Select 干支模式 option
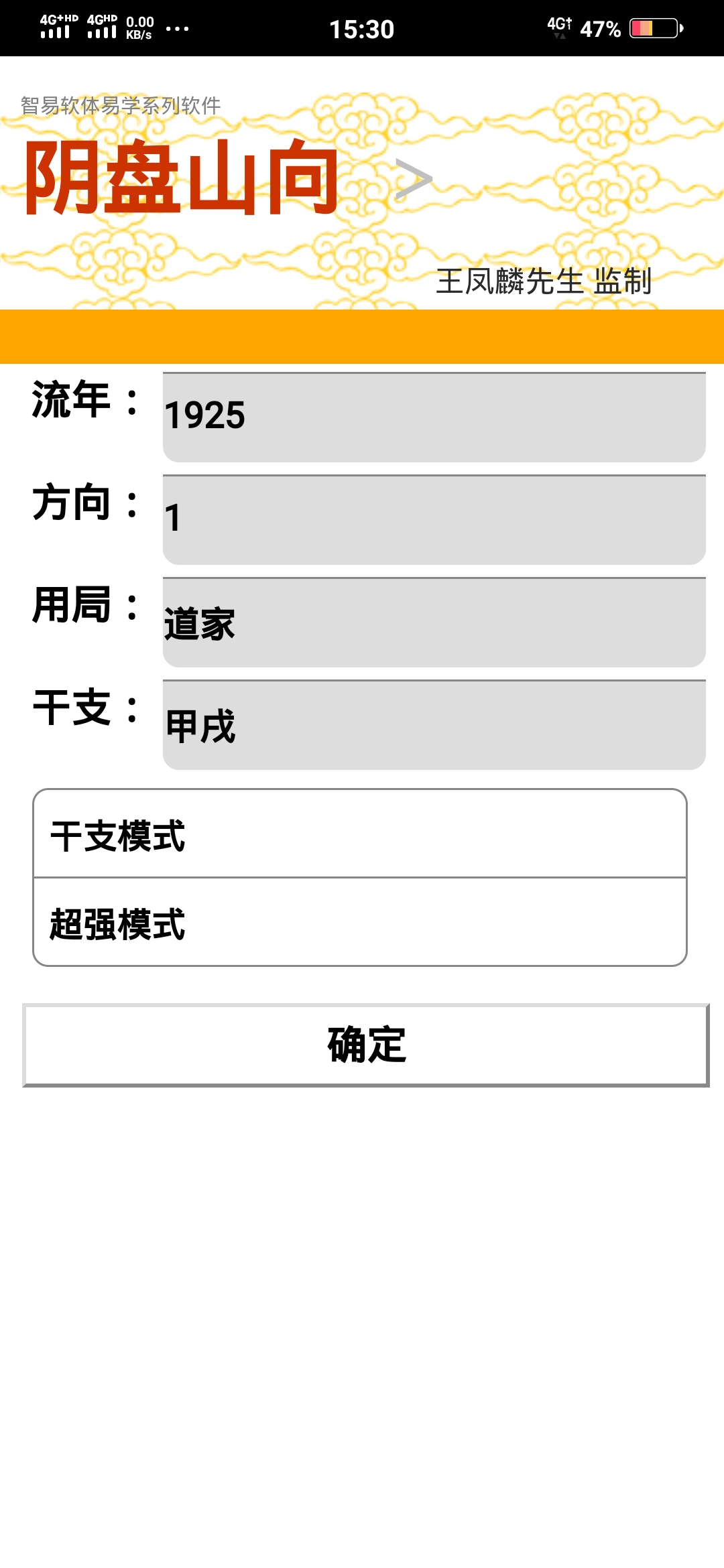This screenshot has width=724, height=1568. click(x=360, y=834)
